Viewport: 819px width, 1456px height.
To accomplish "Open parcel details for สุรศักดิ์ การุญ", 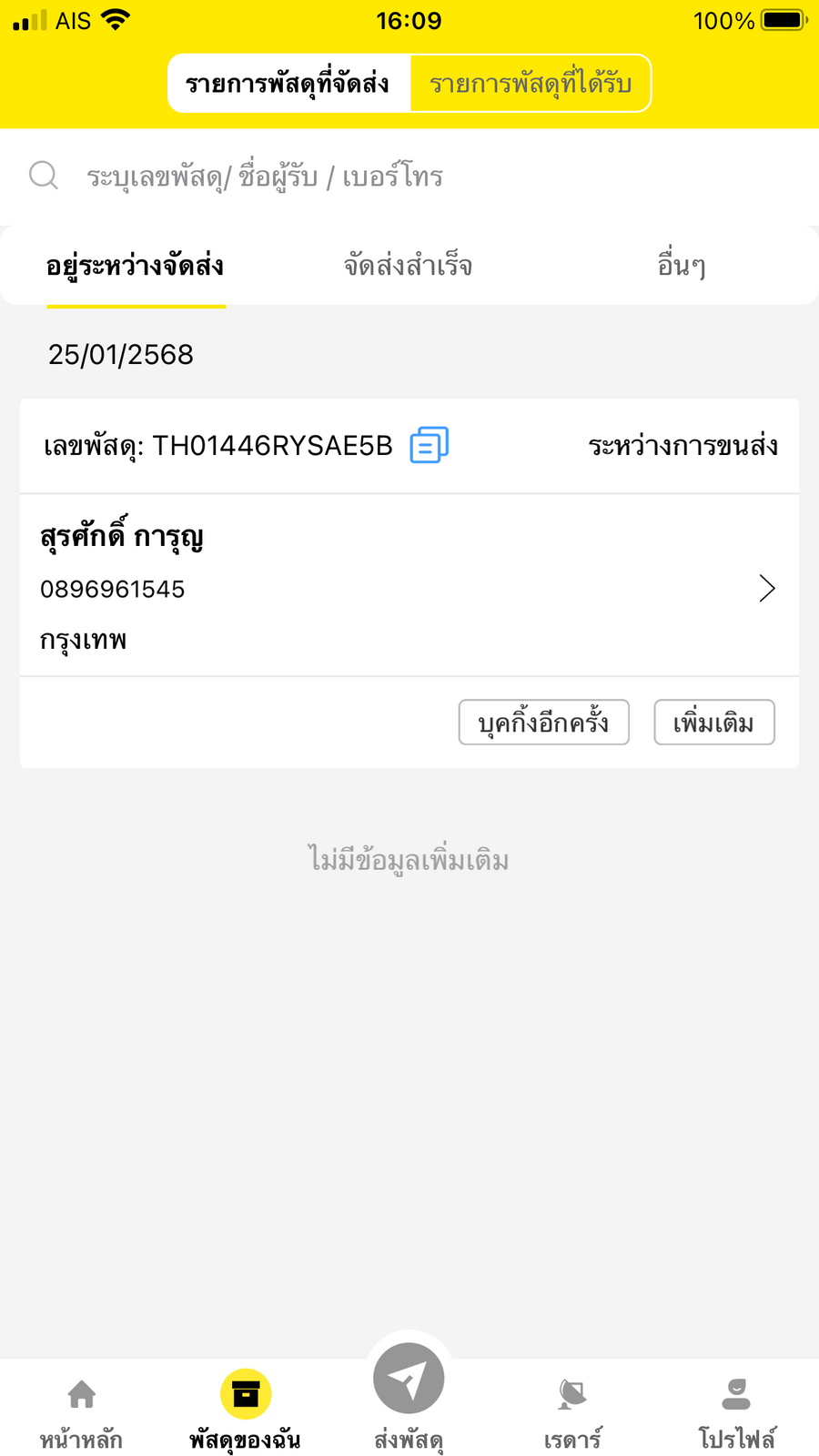I will point(409,586).
